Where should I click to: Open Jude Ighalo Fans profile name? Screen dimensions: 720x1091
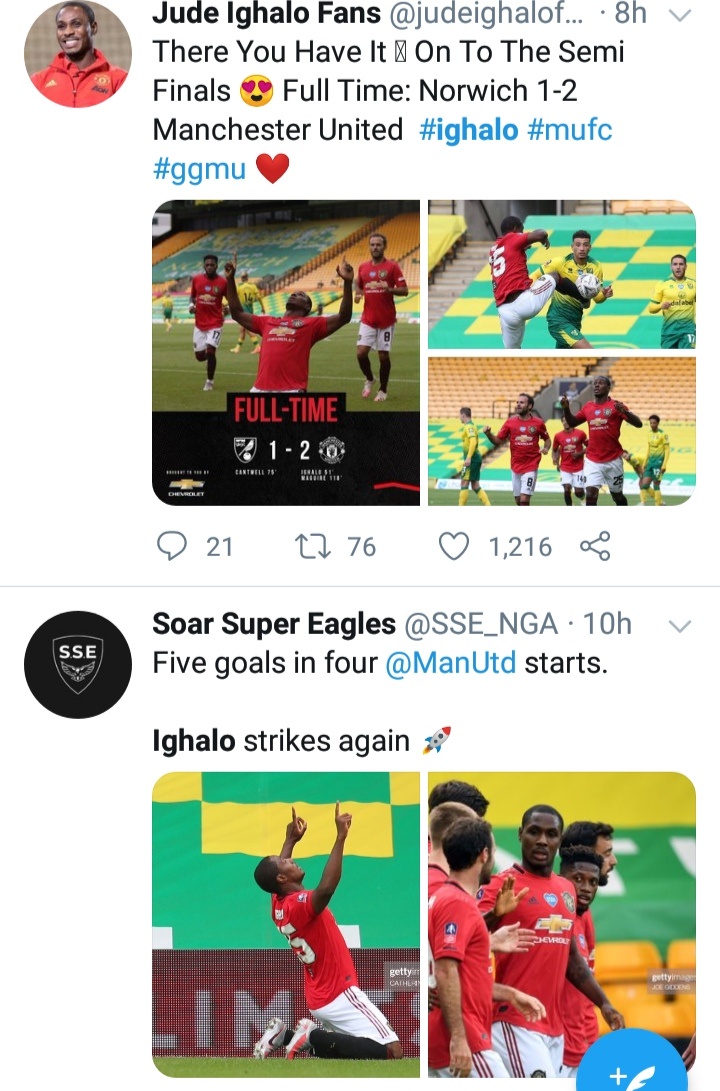click(x=266, y=14)
